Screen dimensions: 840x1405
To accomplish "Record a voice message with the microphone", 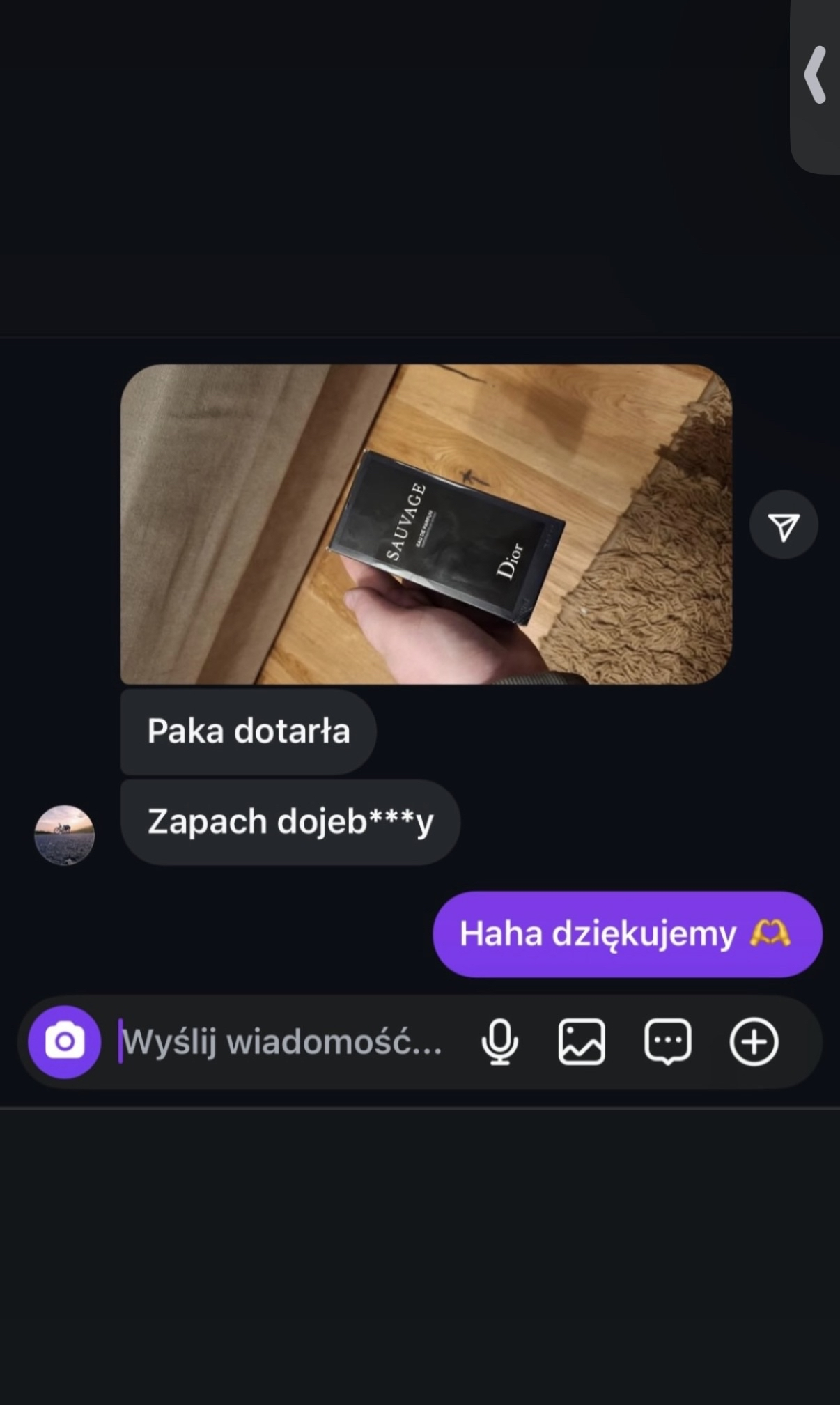I will click(x=499, y=1042).
